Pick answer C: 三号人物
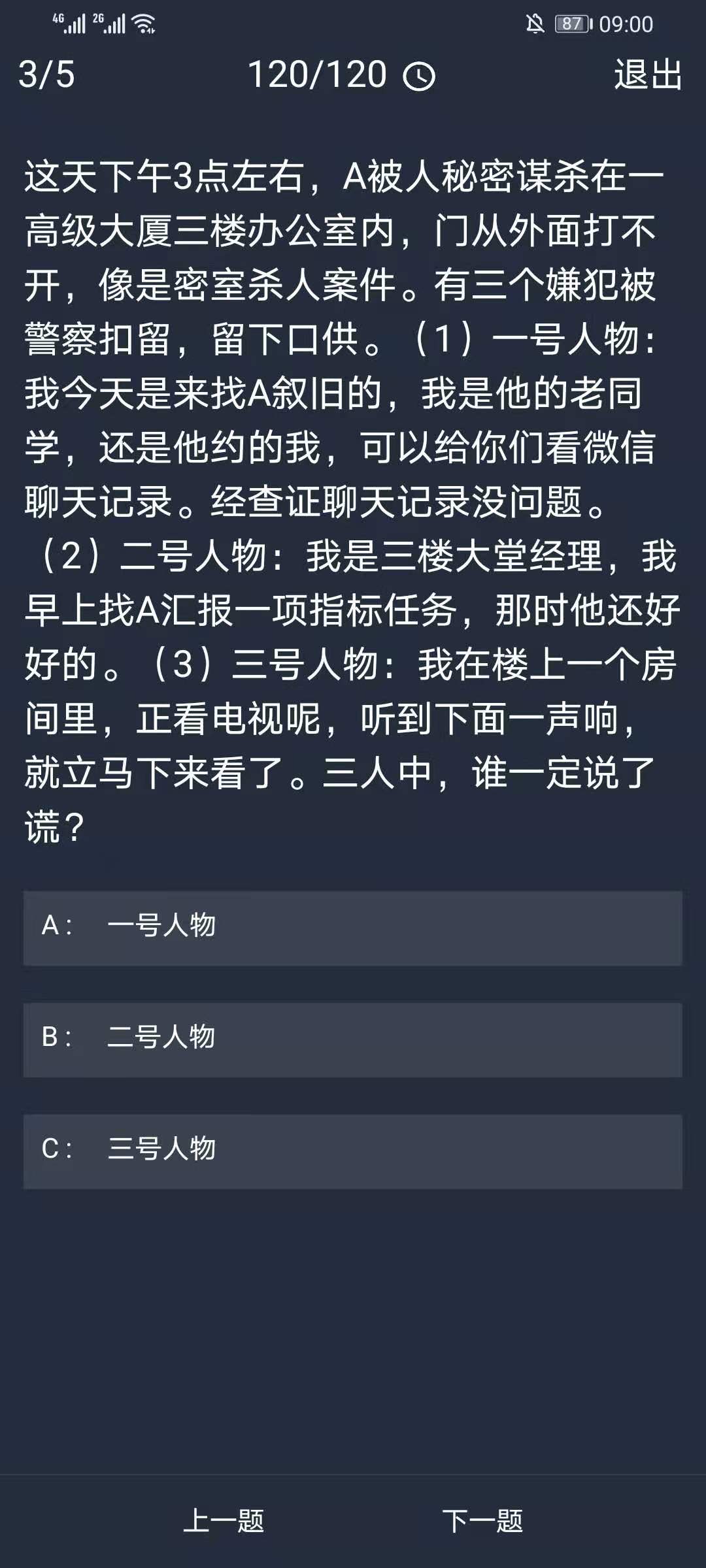Screen dimensions: 706x1568 (x=353, y=1151)
